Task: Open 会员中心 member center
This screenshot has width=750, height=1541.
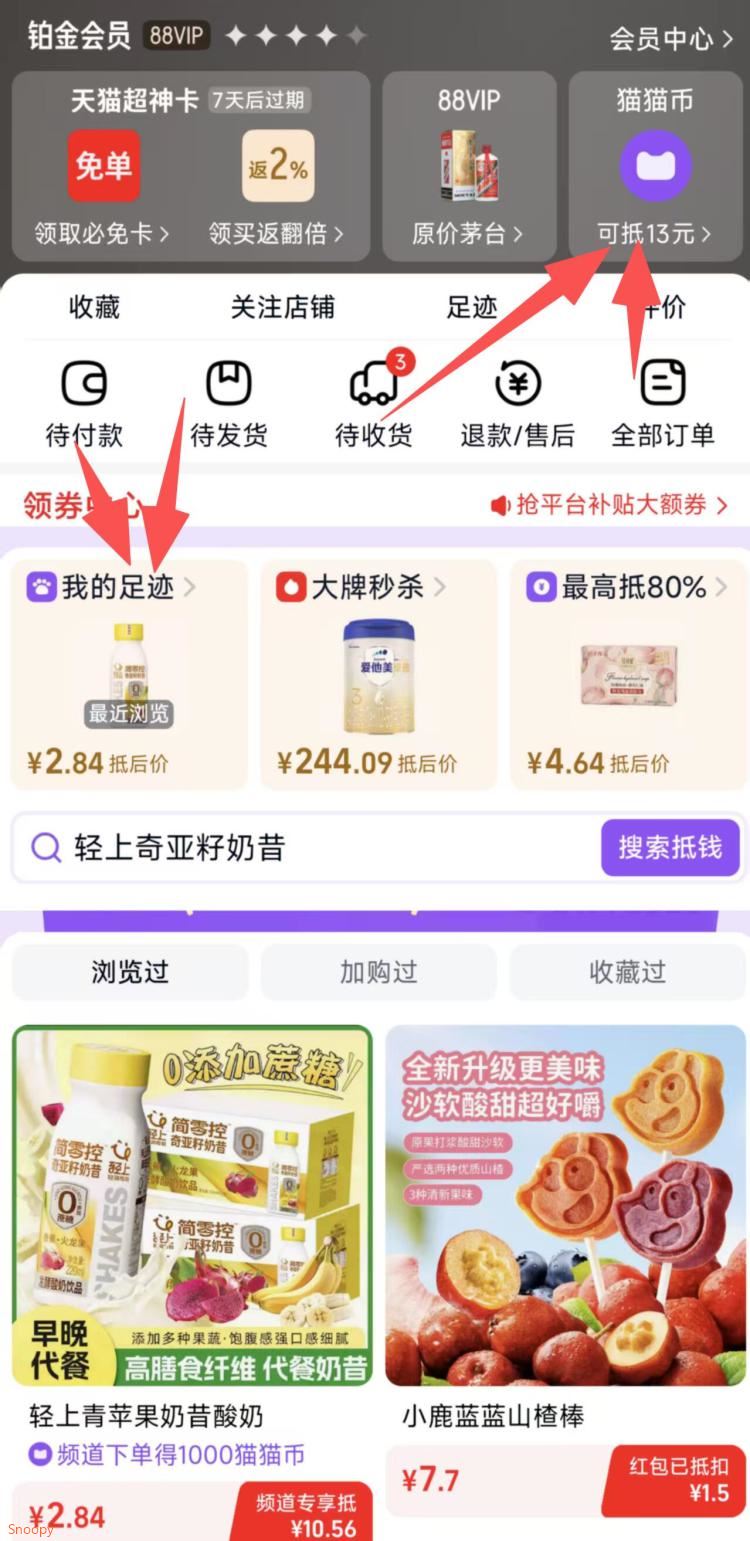Action: pyautogui.click(x=671, y=39)
